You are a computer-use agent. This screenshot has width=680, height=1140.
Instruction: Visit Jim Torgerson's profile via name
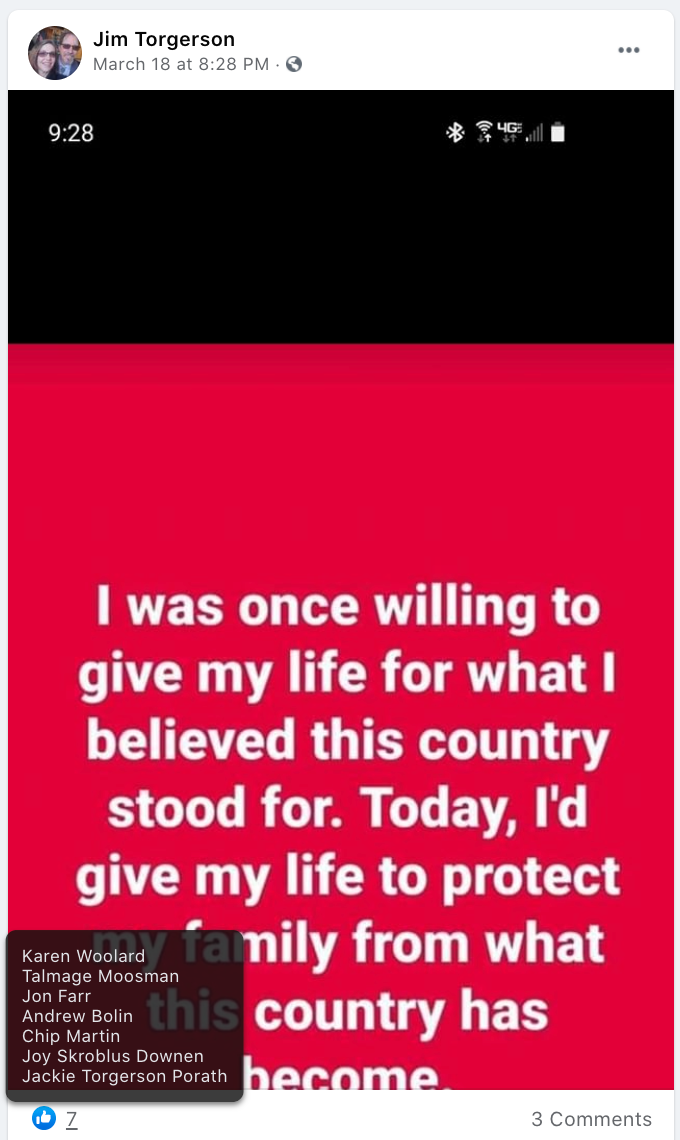pyautogui.click(x=164, y=40)
